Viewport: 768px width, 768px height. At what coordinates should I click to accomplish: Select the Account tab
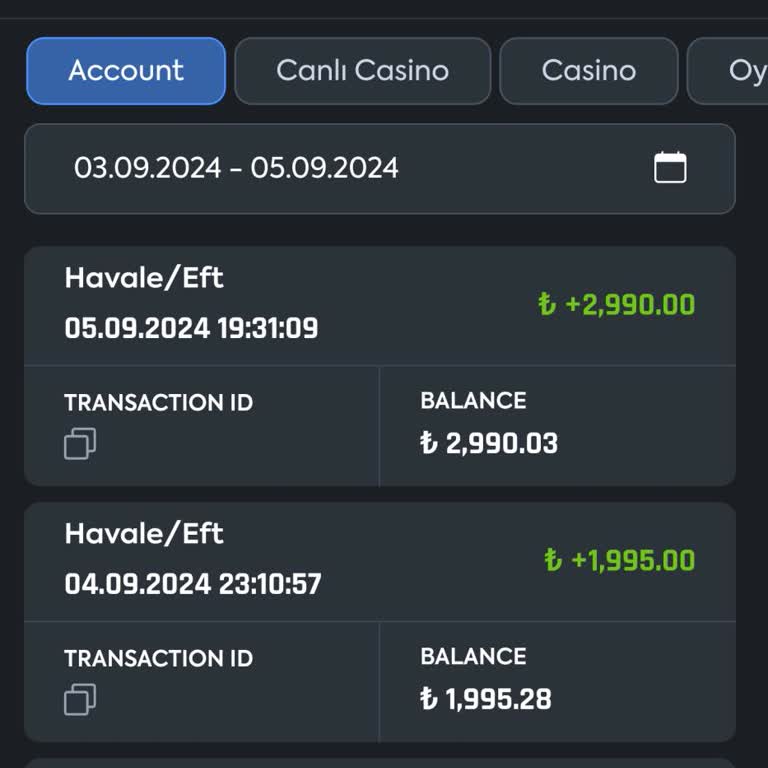(x=126, y=71)
